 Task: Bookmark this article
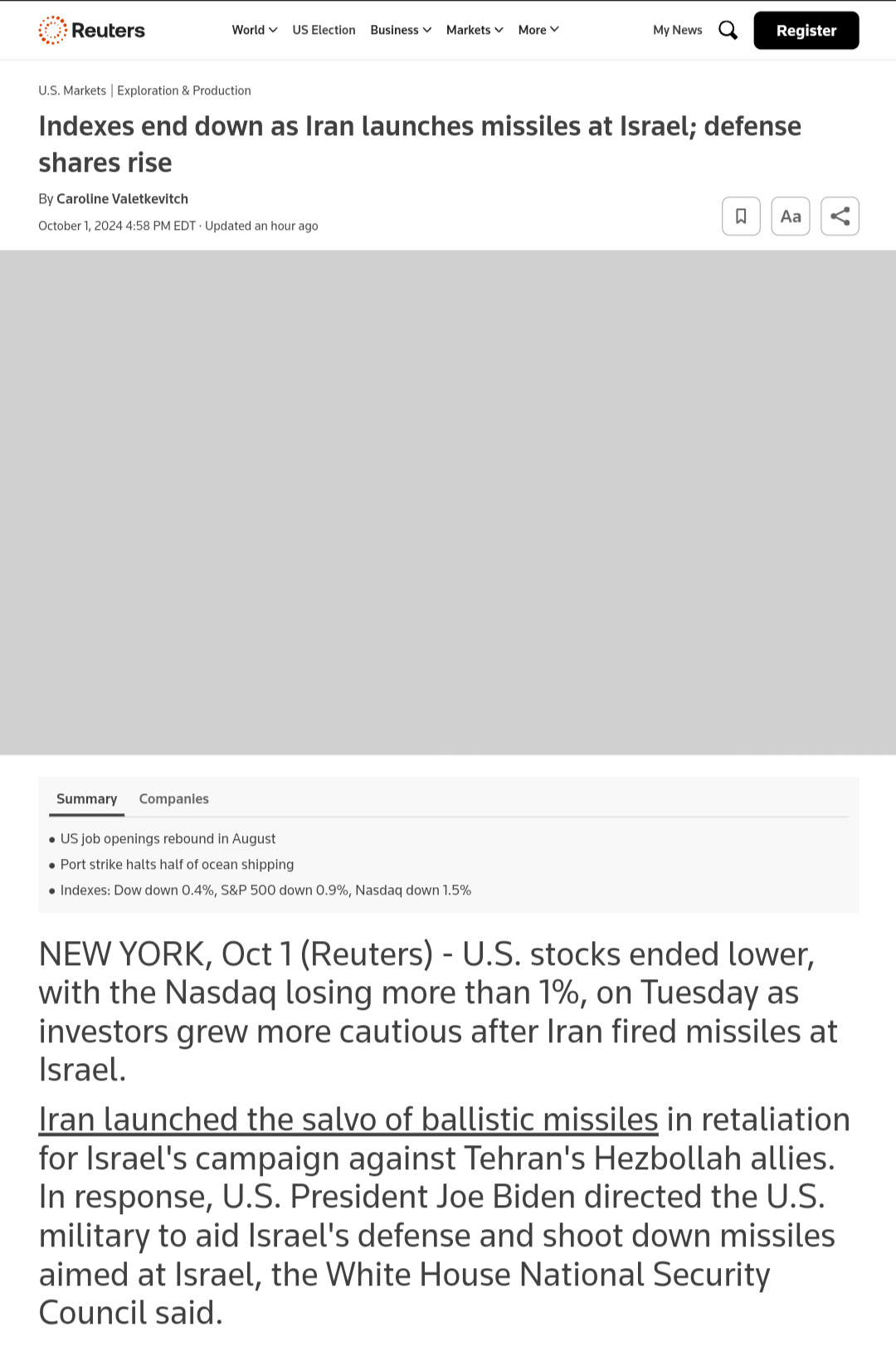[741, 217]
